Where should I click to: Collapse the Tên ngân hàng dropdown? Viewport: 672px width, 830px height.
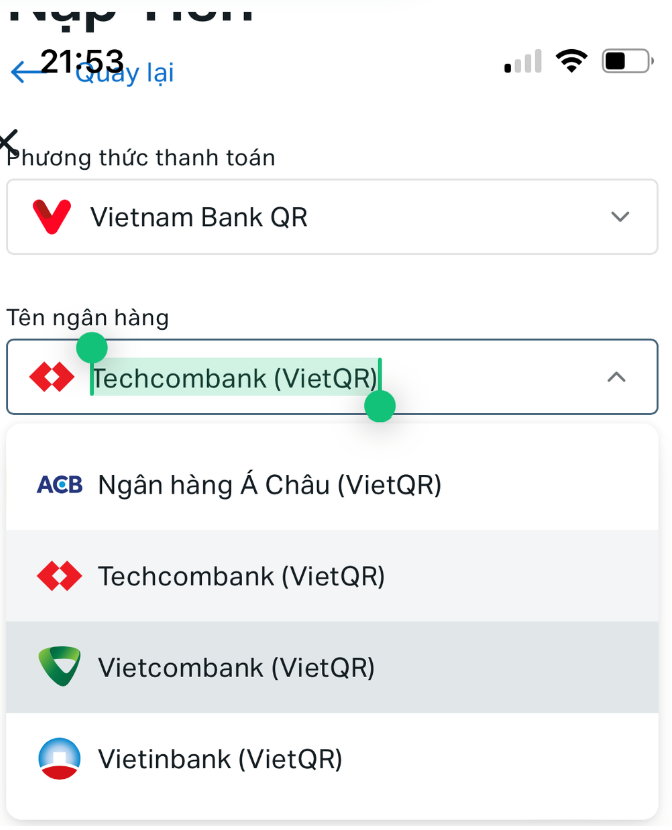617,377
